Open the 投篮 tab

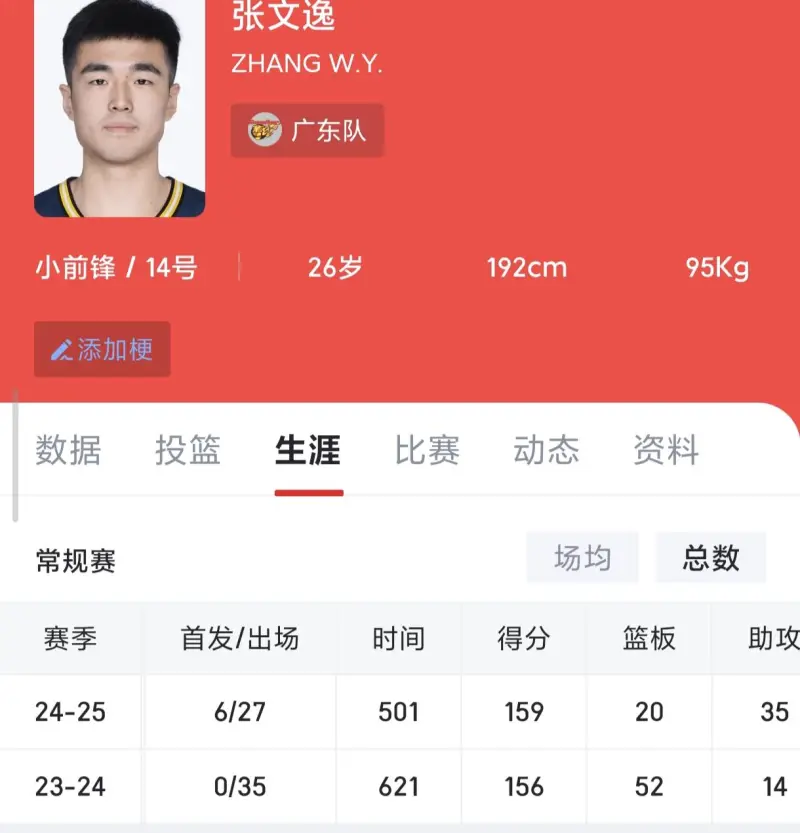(x=188, y=451)
